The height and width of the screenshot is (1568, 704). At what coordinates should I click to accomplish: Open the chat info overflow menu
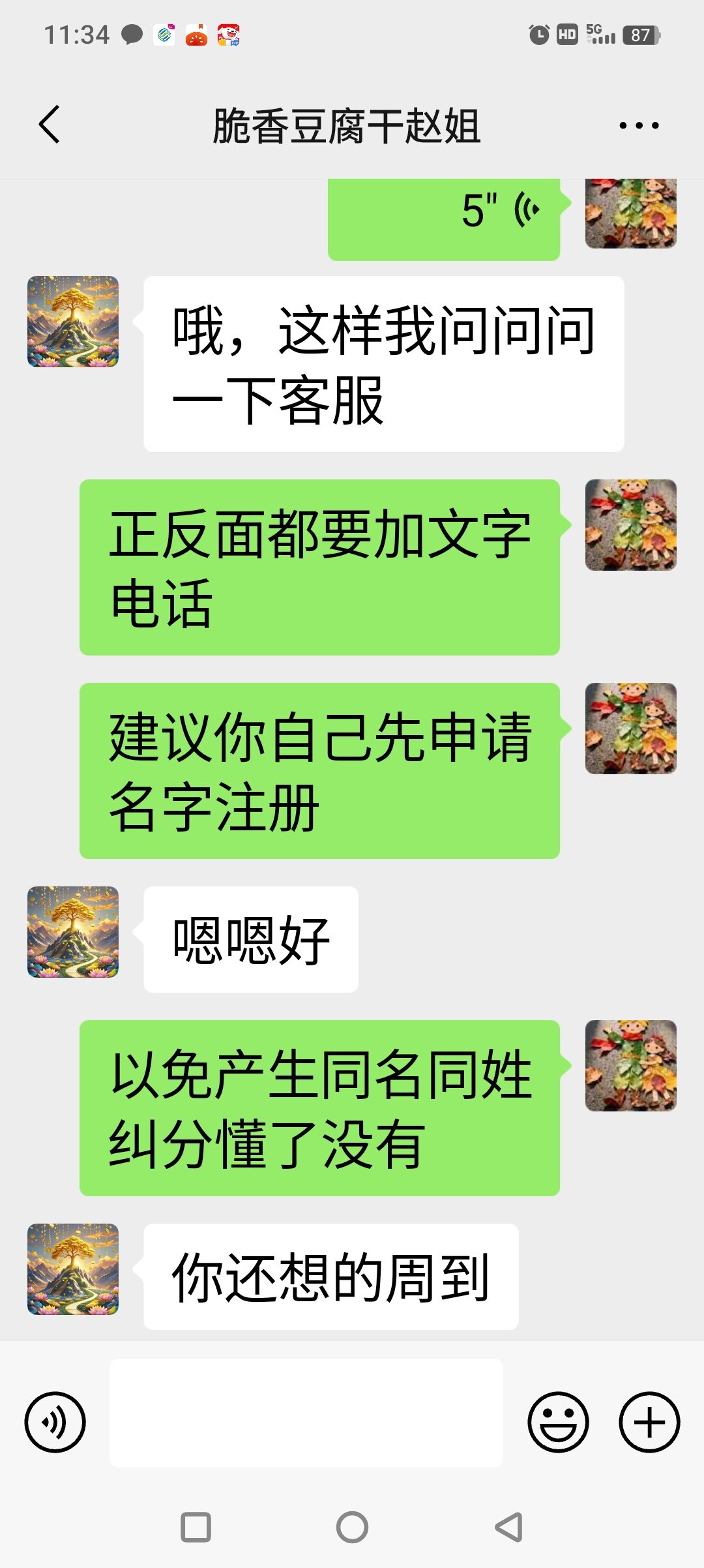639,125
